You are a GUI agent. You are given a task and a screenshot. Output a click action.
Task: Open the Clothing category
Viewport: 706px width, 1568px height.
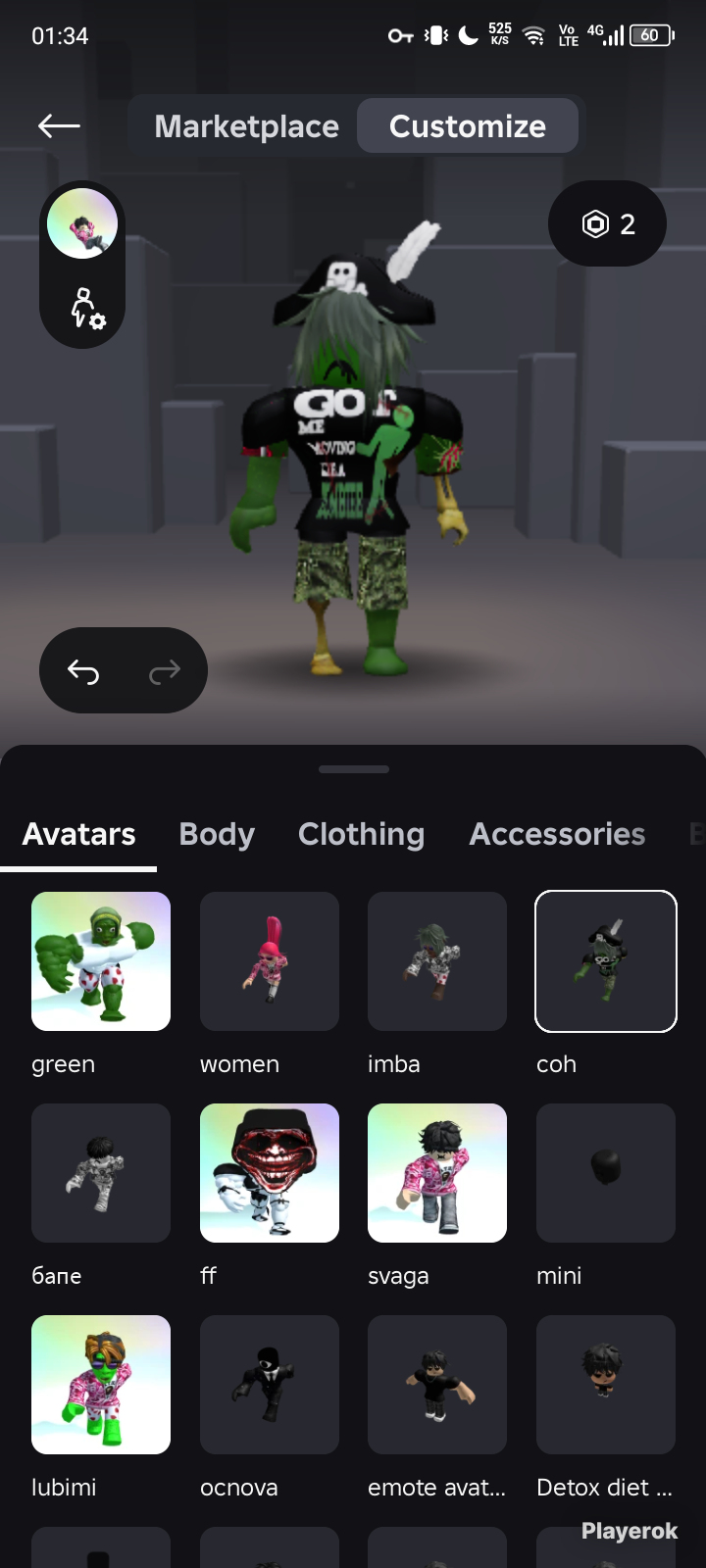361,834
